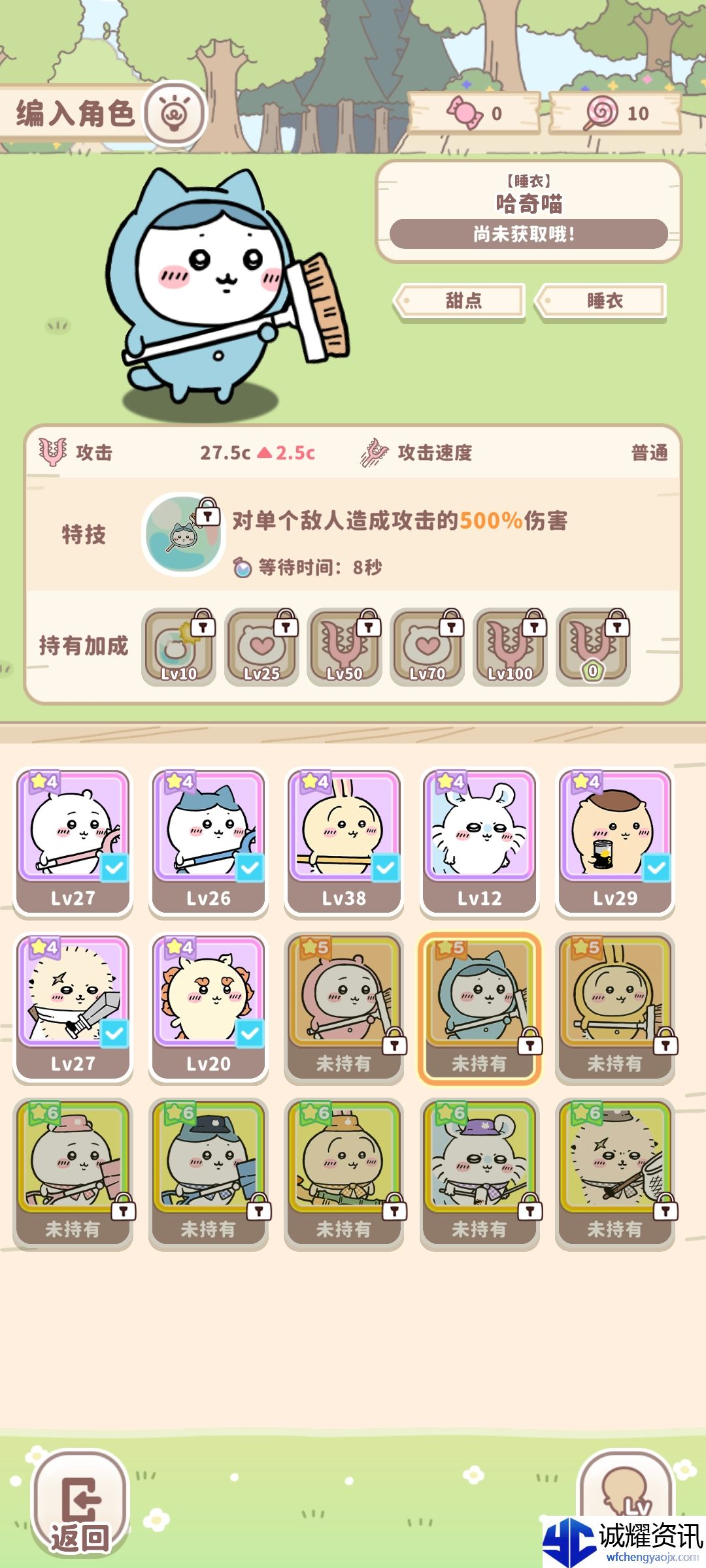Screen dimensions: 706x1568
Task: Select the locked 5-star yellow pajama rabbit
Action: pos(614,1007)
